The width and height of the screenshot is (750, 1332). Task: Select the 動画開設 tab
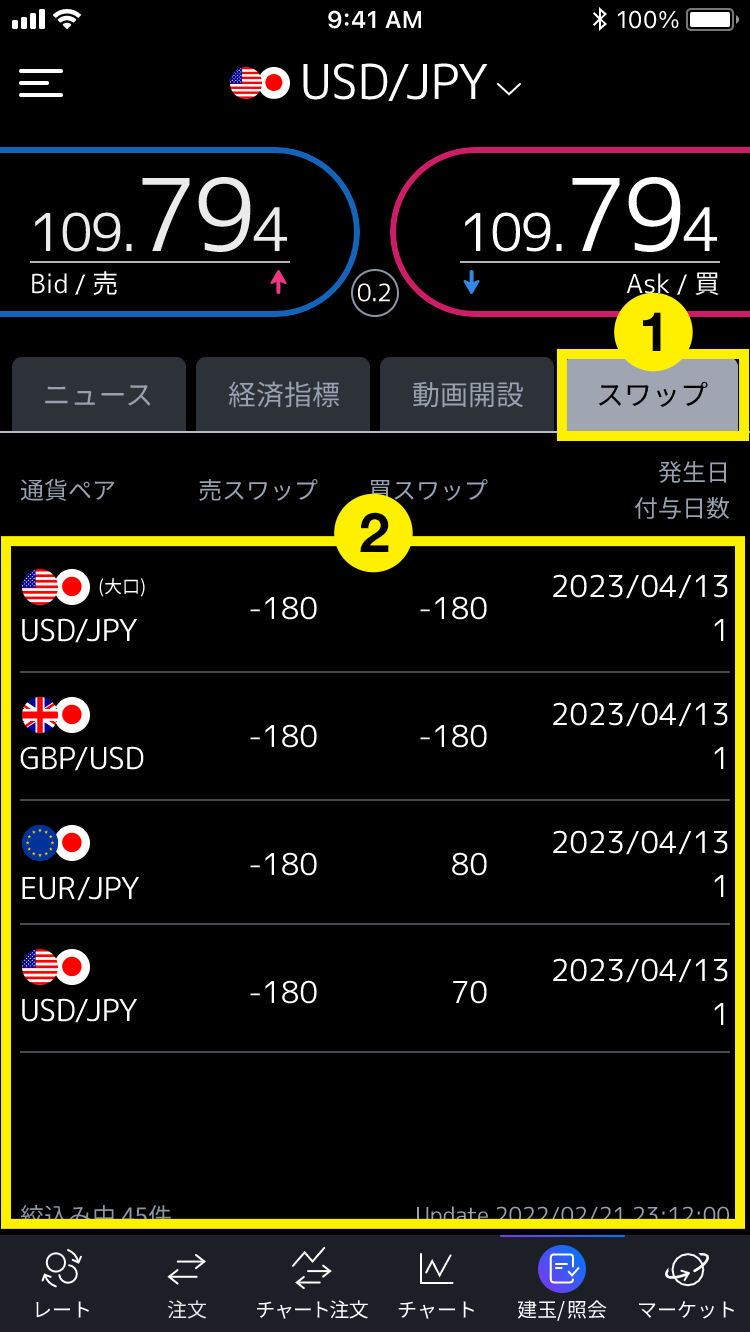(x=467, y=395)
